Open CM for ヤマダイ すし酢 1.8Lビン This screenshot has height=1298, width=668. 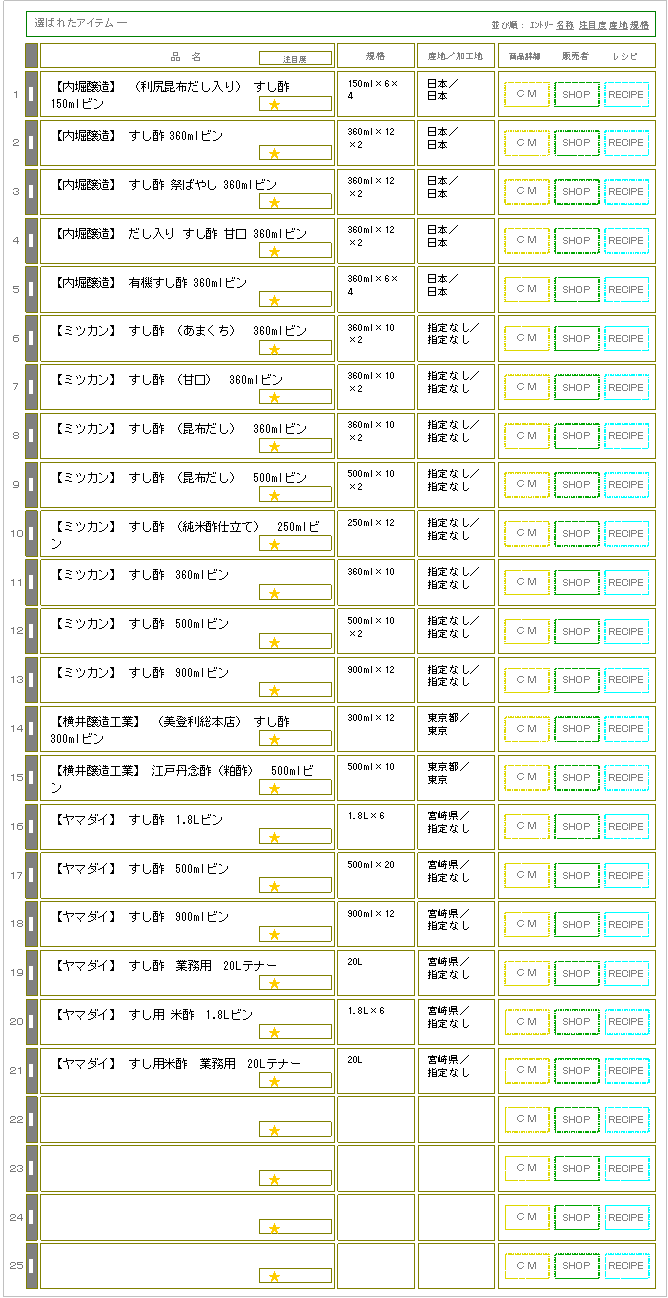tap(526, 827)
